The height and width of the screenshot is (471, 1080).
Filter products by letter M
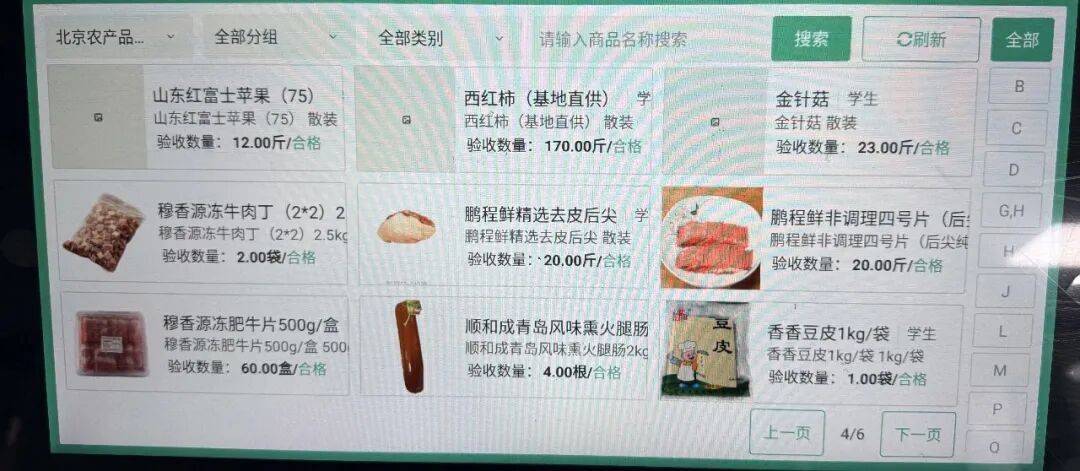[999, 370]
